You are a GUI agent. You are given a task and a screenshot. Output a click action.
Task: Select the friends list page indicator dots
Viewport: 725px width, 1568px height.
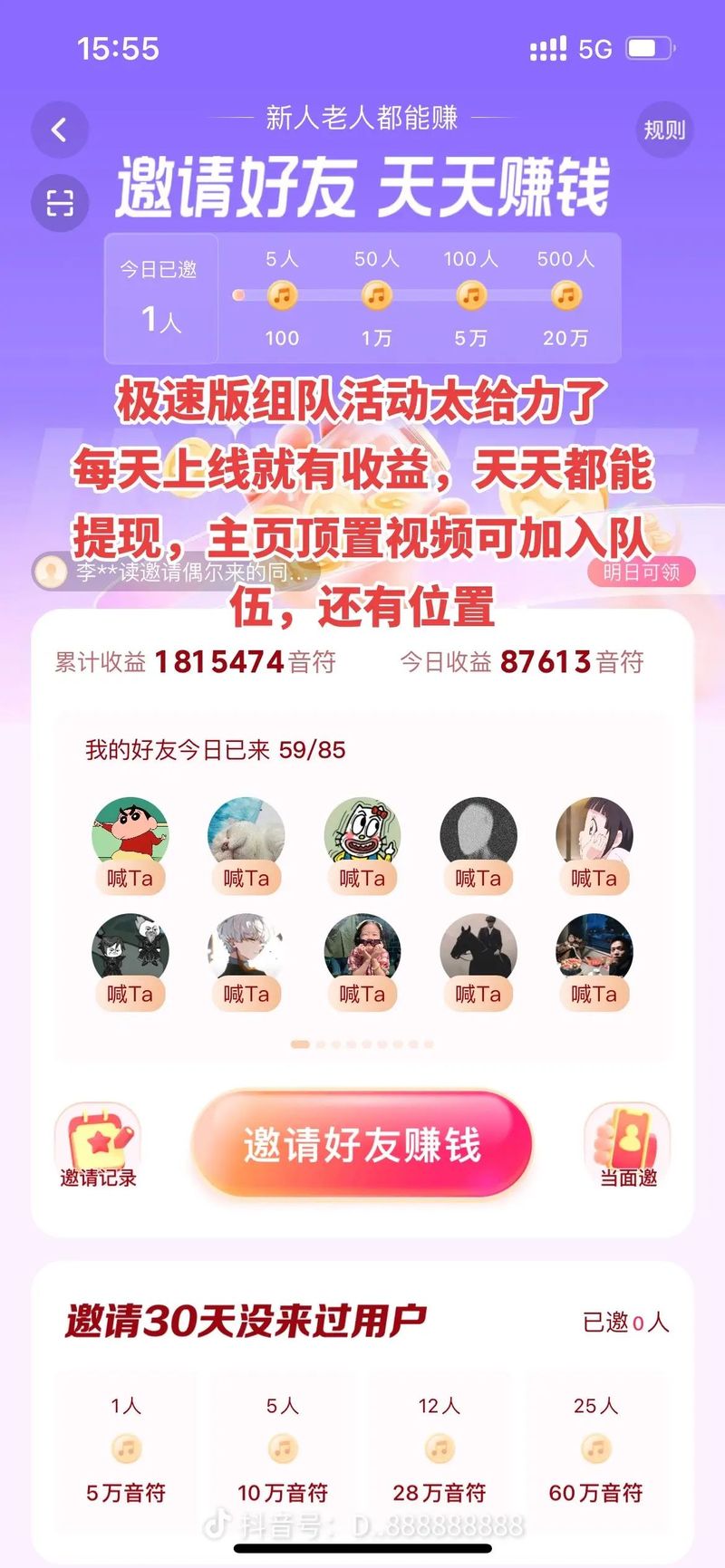pyautogui.click(x=362, y=1044)
